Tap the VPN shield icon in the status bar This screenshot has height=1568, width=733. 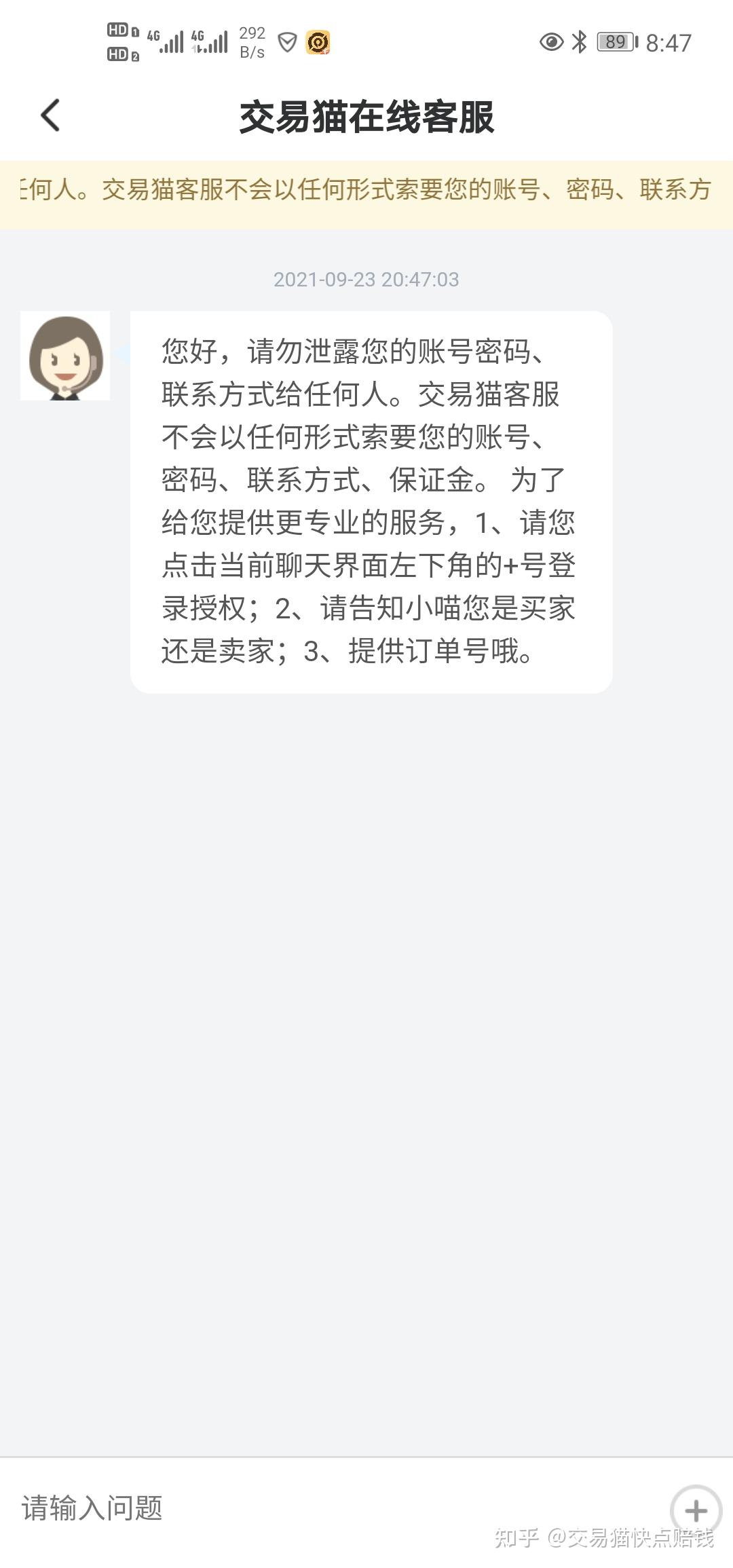(288, 42)
